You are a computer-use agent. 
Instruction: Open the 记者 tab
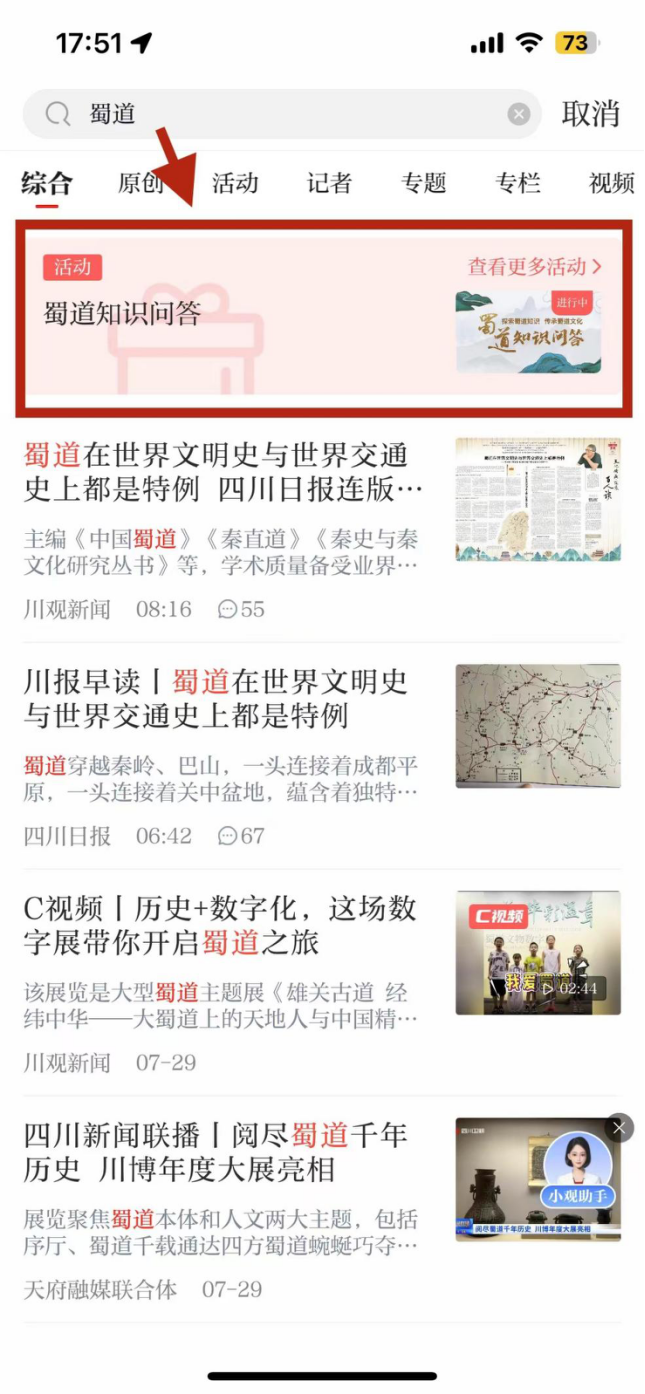pyautogui.click(x=329, y=183)
